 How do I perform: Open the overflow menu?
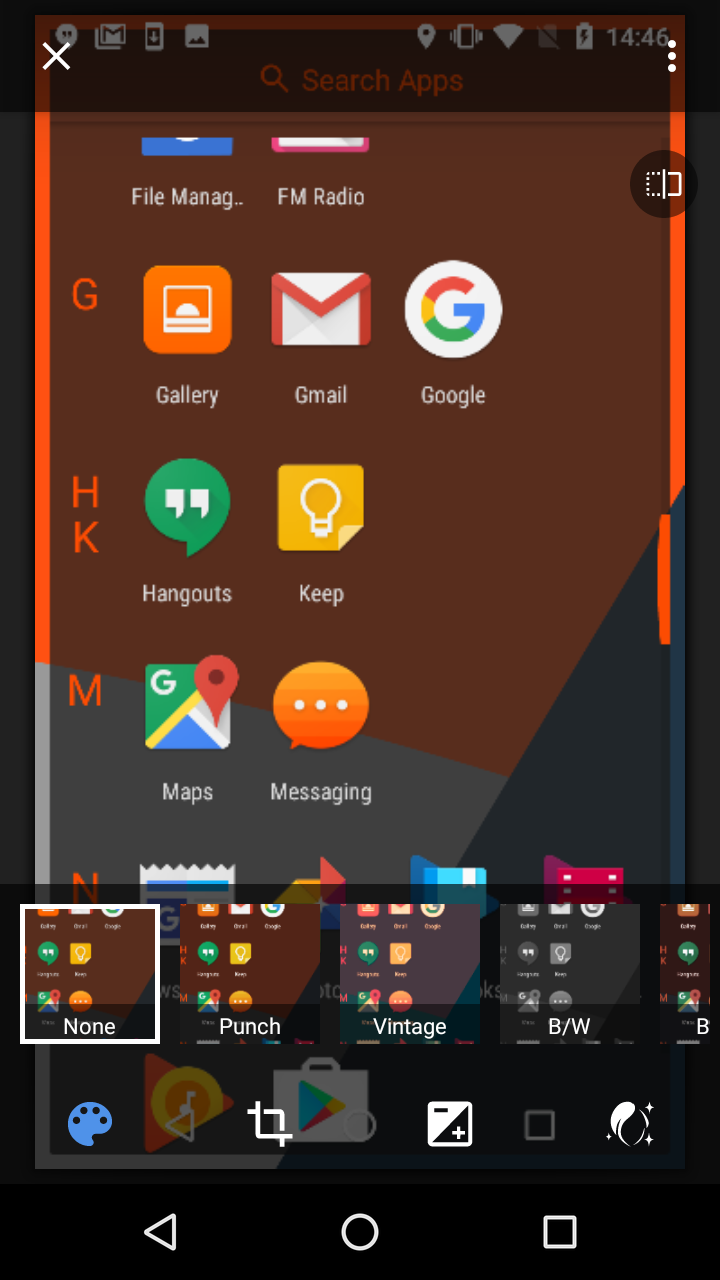[672, 56]
